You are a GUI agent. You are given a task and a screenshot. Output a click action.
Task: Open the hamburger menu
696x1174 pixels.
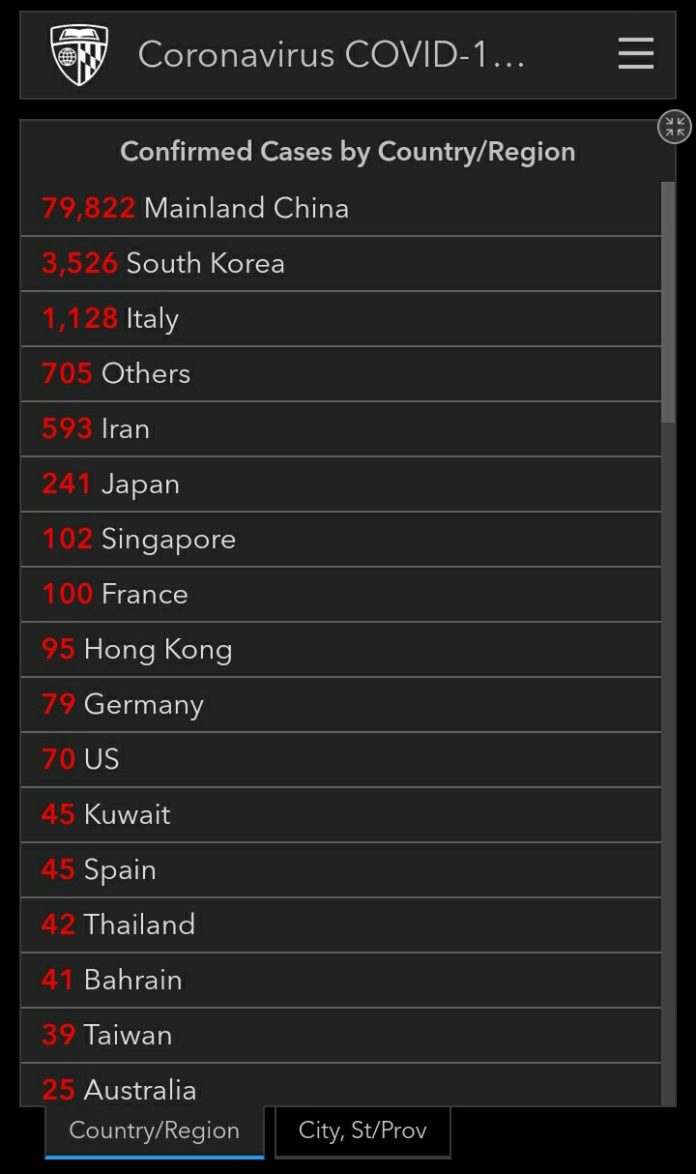[x=635, y=54]
